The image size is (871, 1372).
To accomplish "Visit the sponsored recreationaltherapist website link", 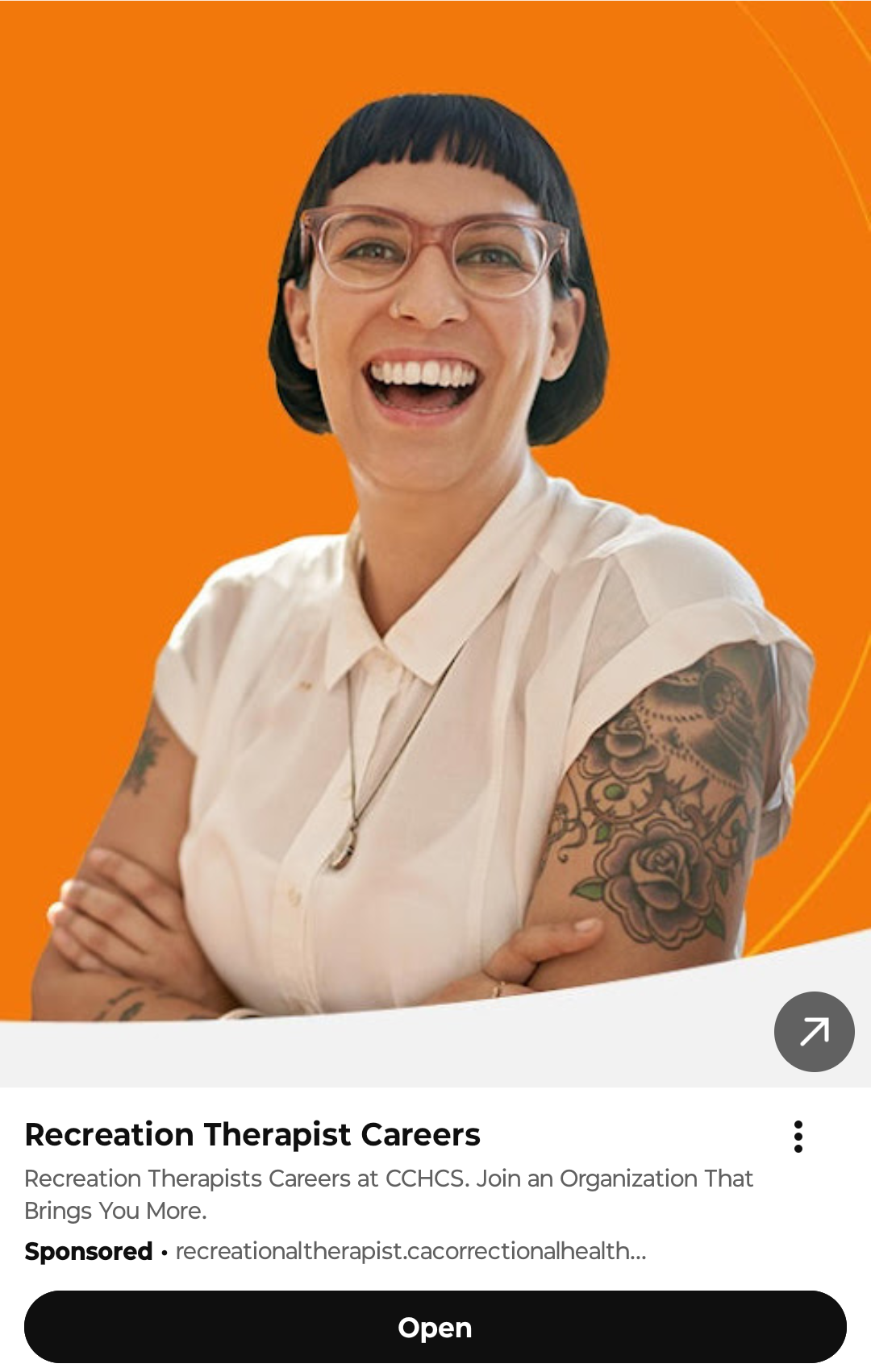I will pyautogui.click(x=410, y=1251).
